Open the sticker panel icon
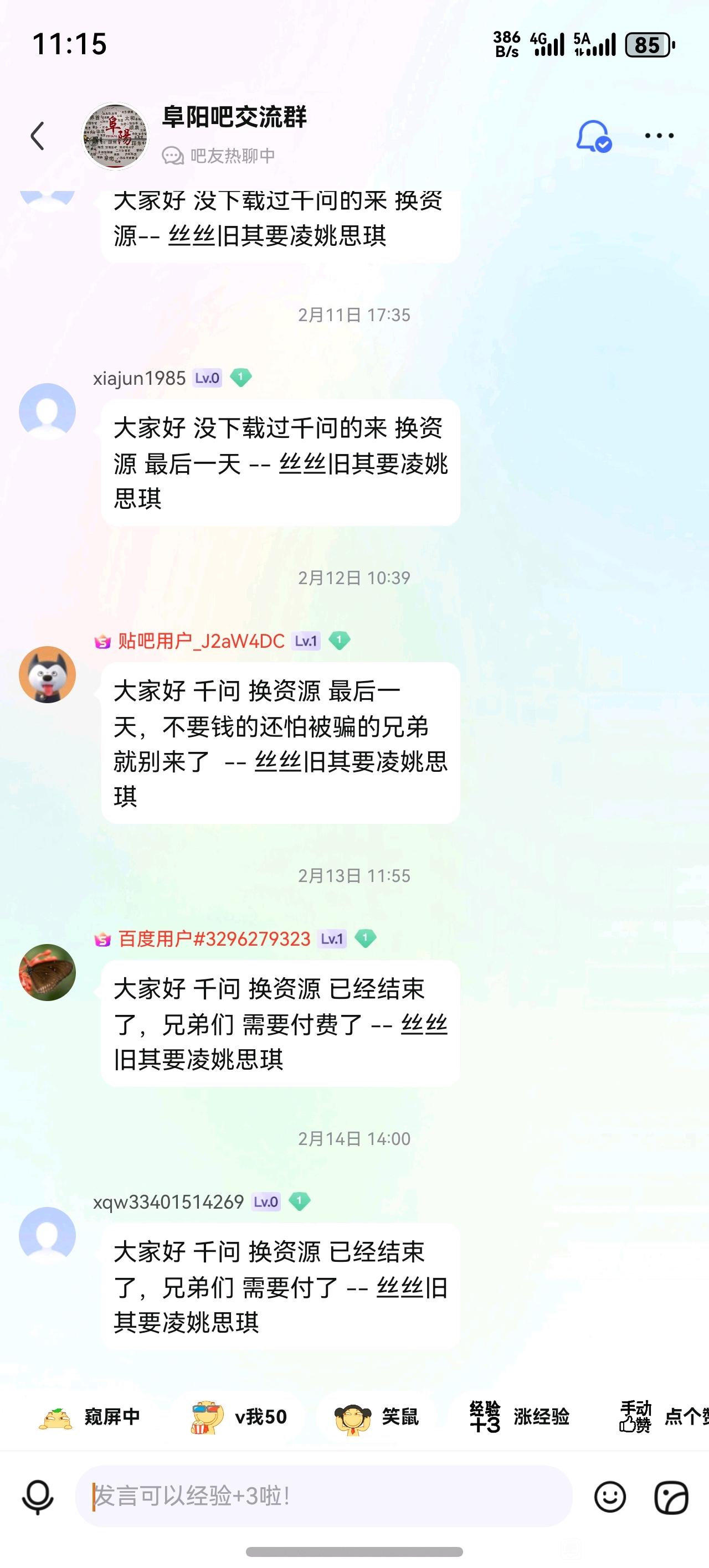 tap(671, 1497)
